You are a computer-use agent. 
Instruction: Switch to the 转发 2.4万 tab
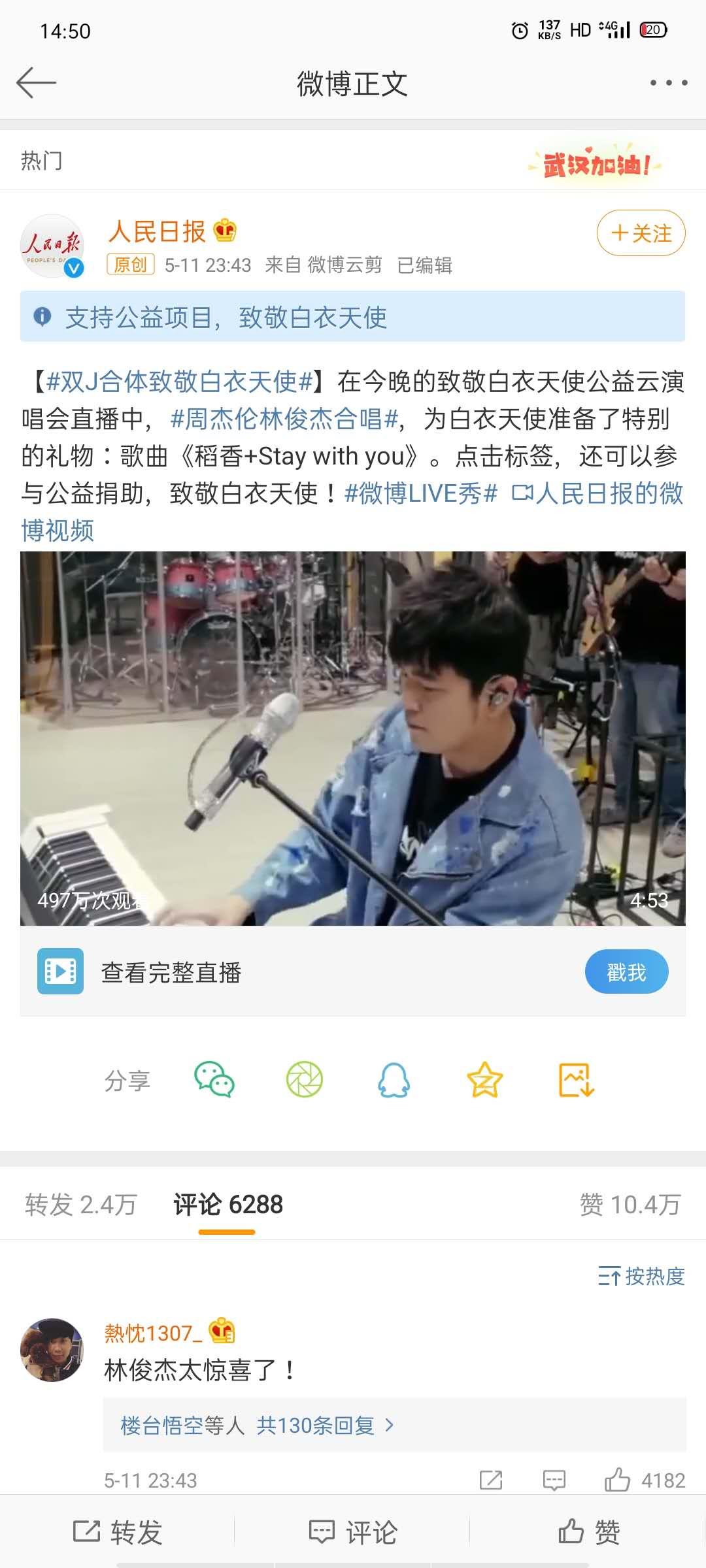pyautogui.click(x=81, y=1205)
